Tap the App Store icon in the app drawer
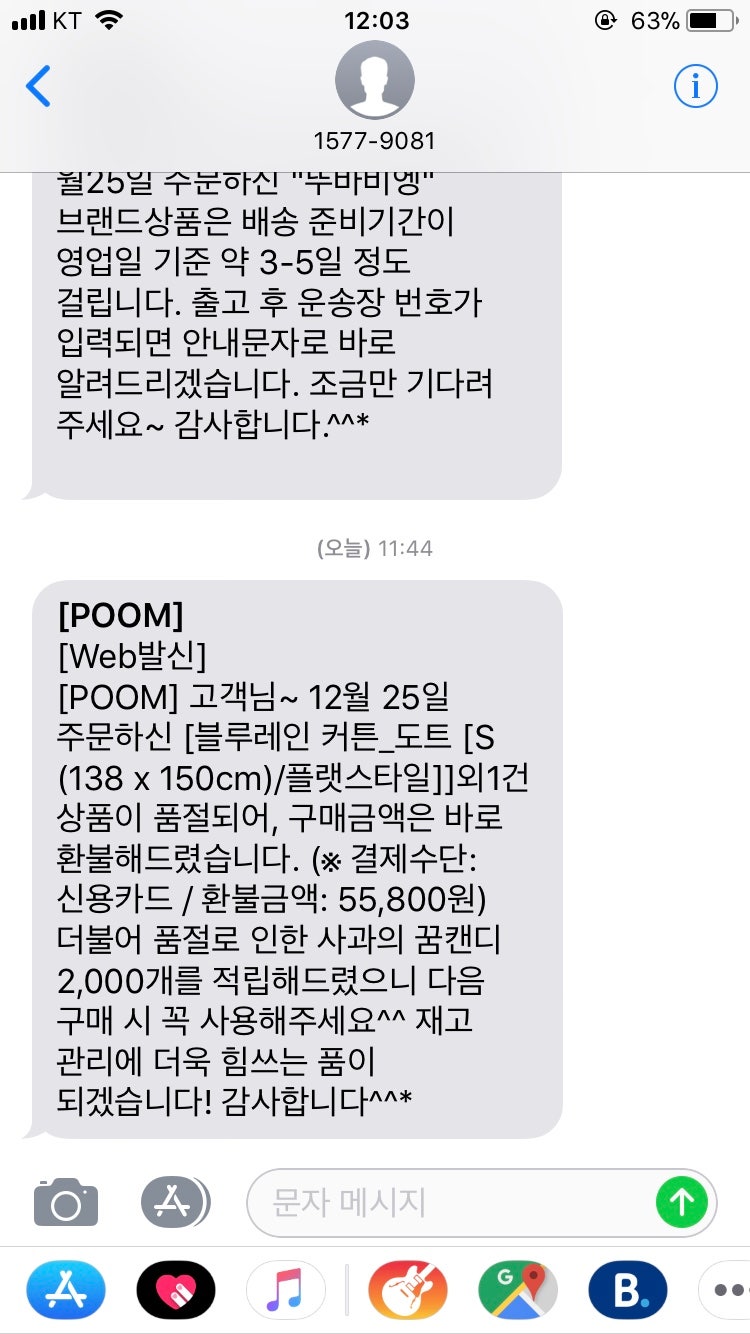Viewport: 750px width, 1334px height. [x=64, y=1290]
